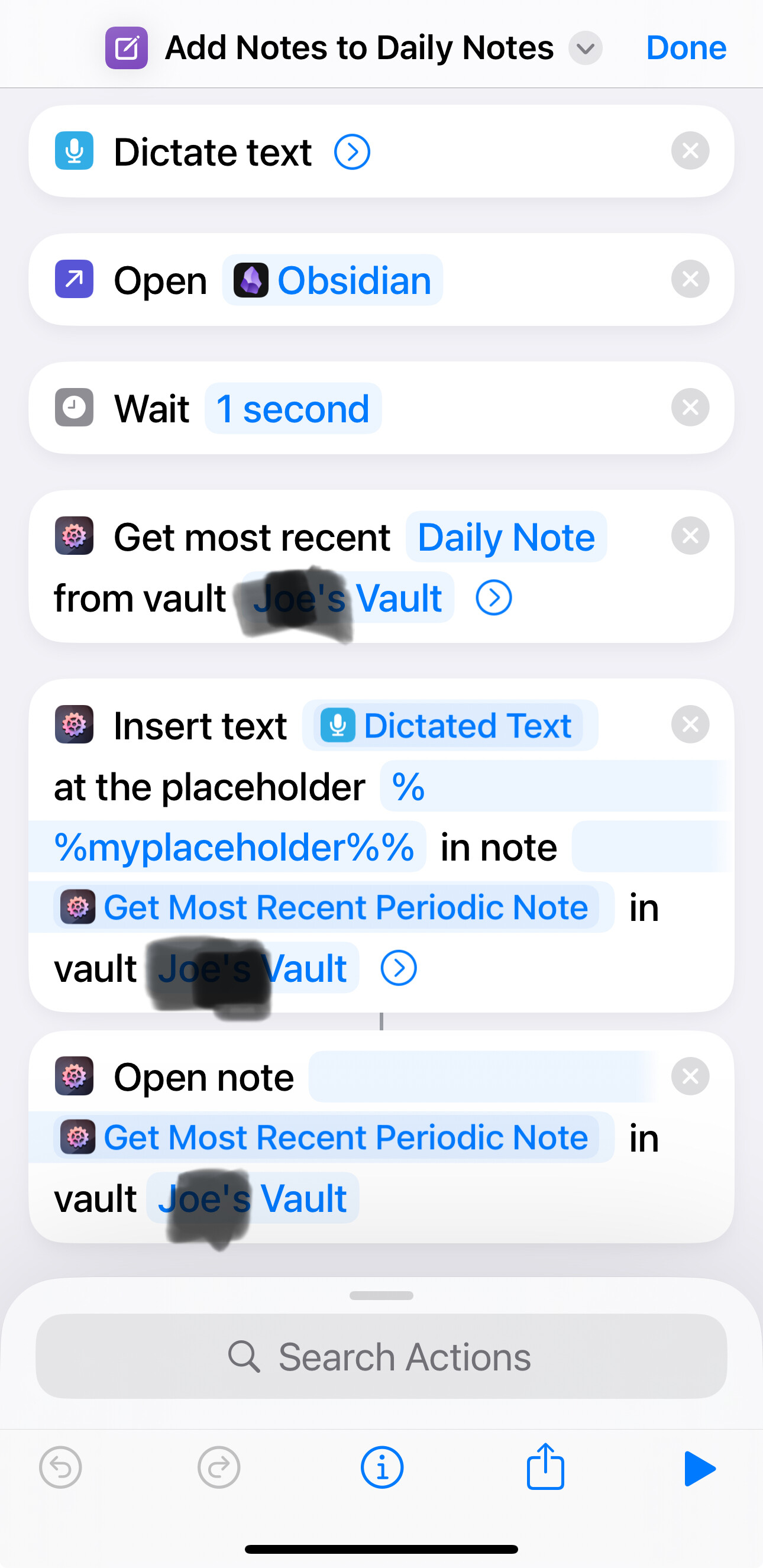Image resolution: width=763 pixels, height=1568 pixels.
Task: Remove the Wait action
Action: pos(690,408)
